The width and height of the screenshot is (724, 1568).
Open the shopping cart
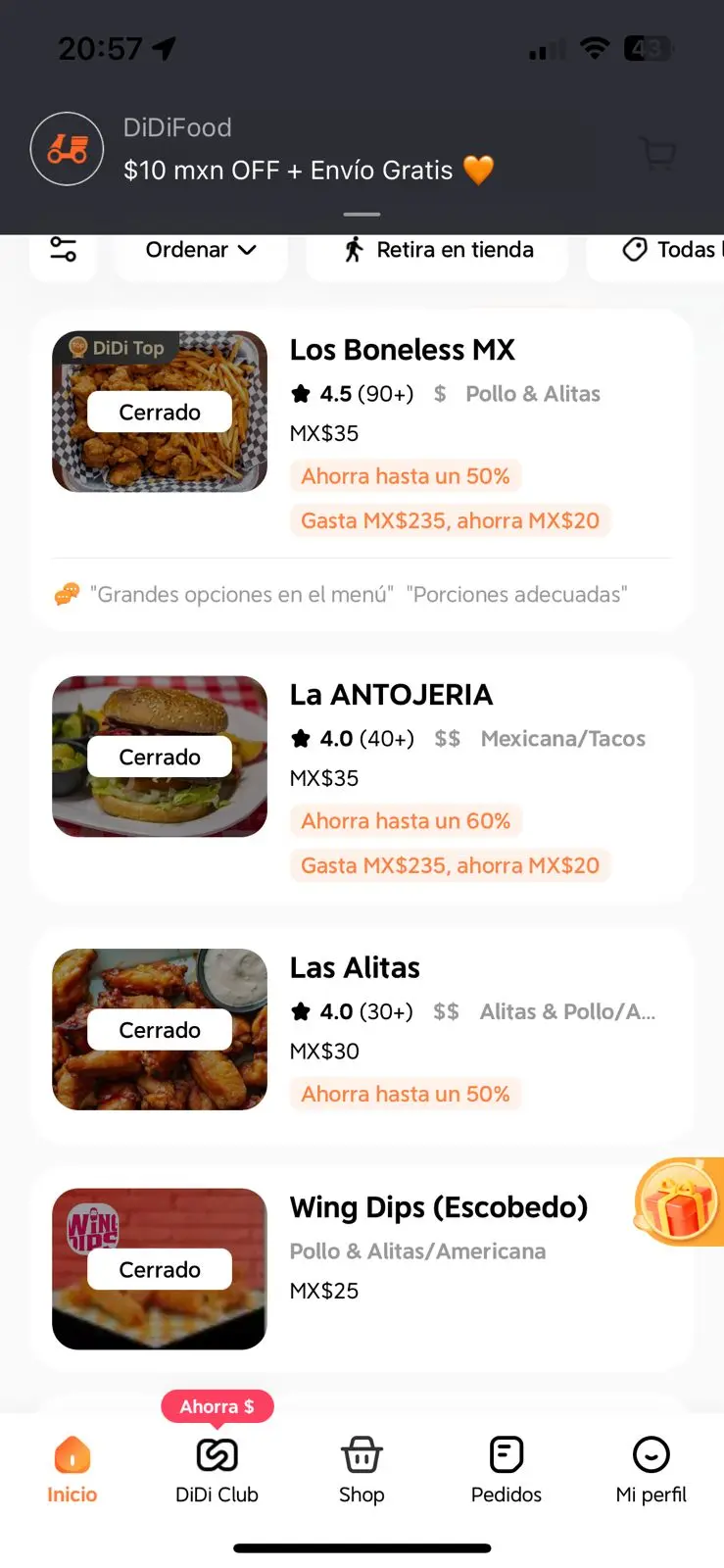coord(657,154)
